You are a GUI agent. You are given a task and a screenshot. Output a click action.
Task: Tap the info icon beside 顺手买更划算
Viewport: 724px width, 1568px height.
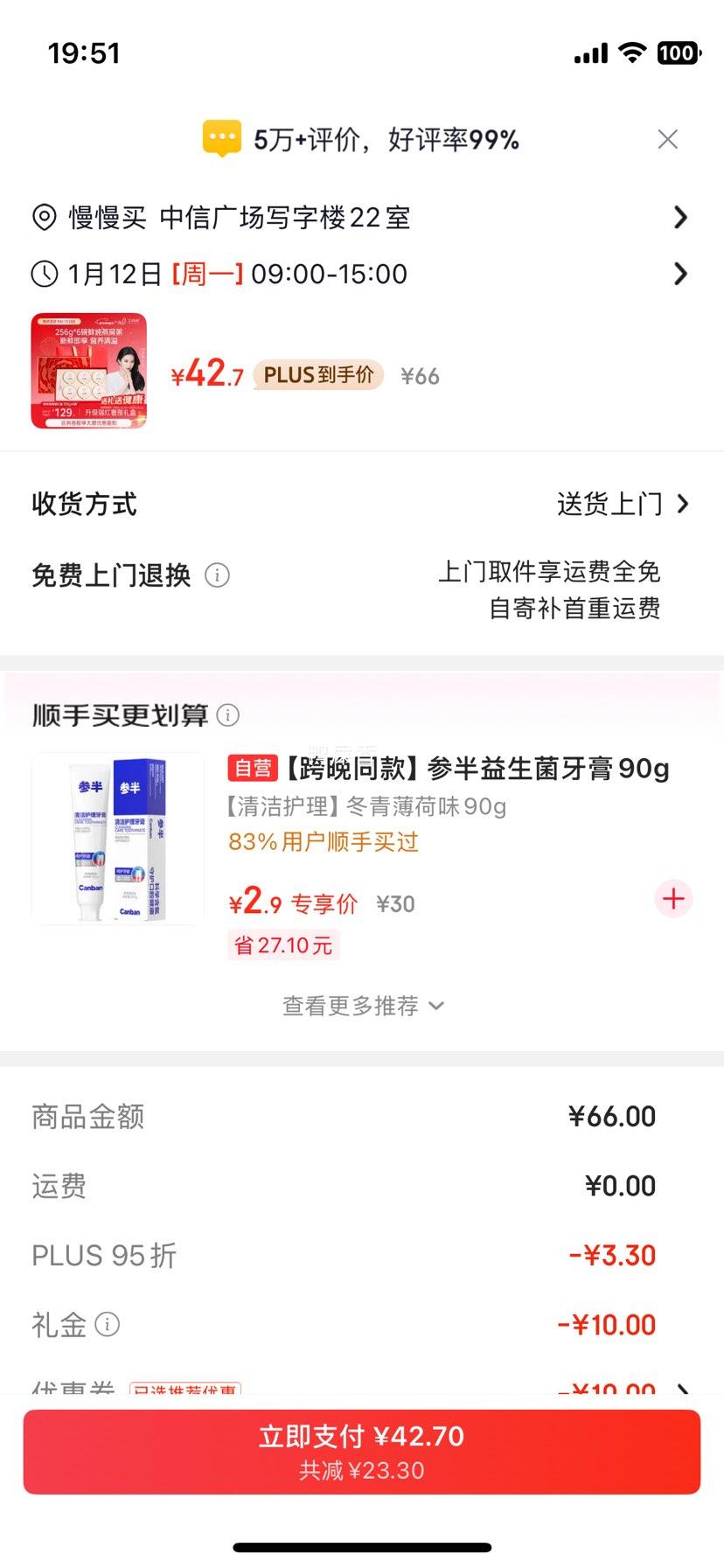pos(229,715)
